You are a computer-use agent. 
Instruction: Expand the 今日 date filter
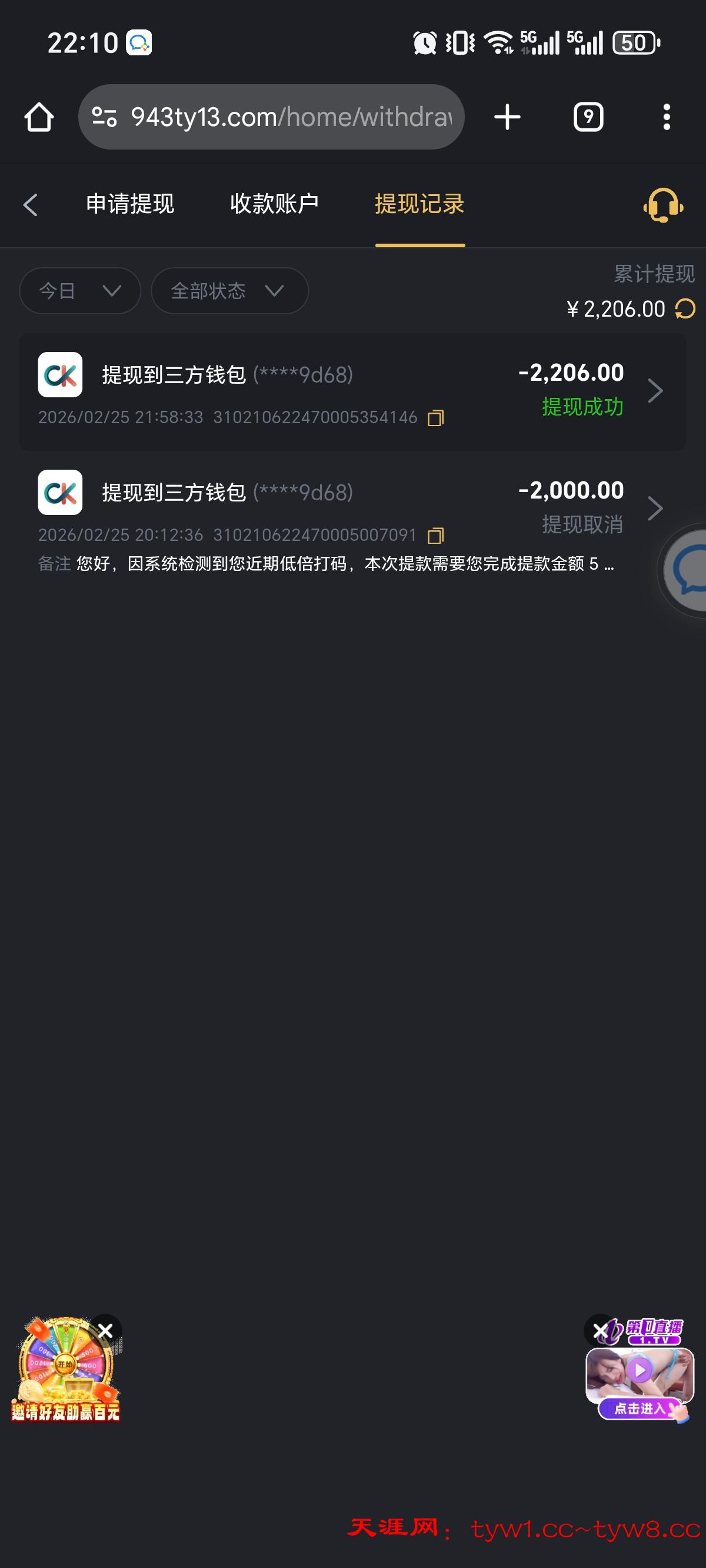tap(80, 291)
